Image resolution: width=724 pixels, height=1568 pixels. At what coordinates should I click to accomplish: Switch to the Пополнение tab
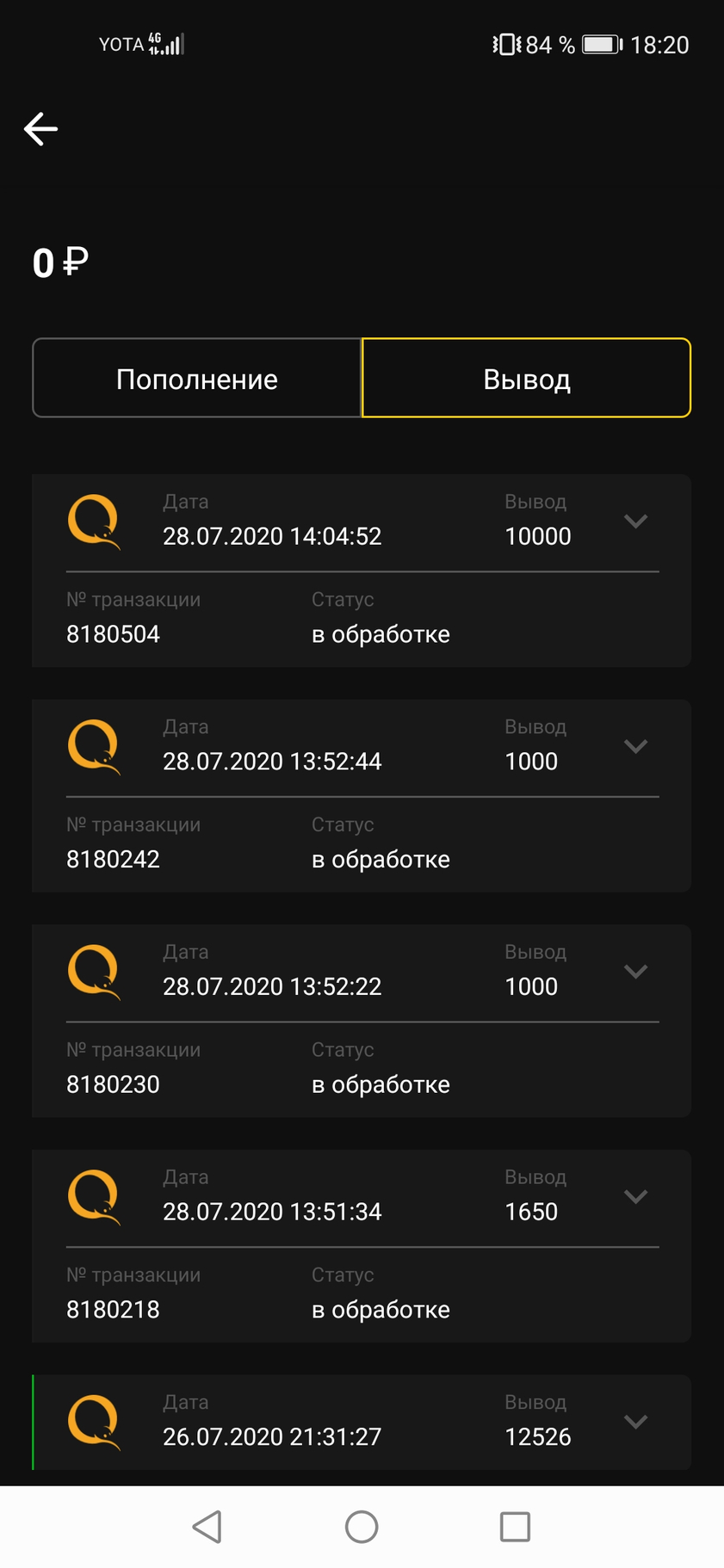[197, 378]
